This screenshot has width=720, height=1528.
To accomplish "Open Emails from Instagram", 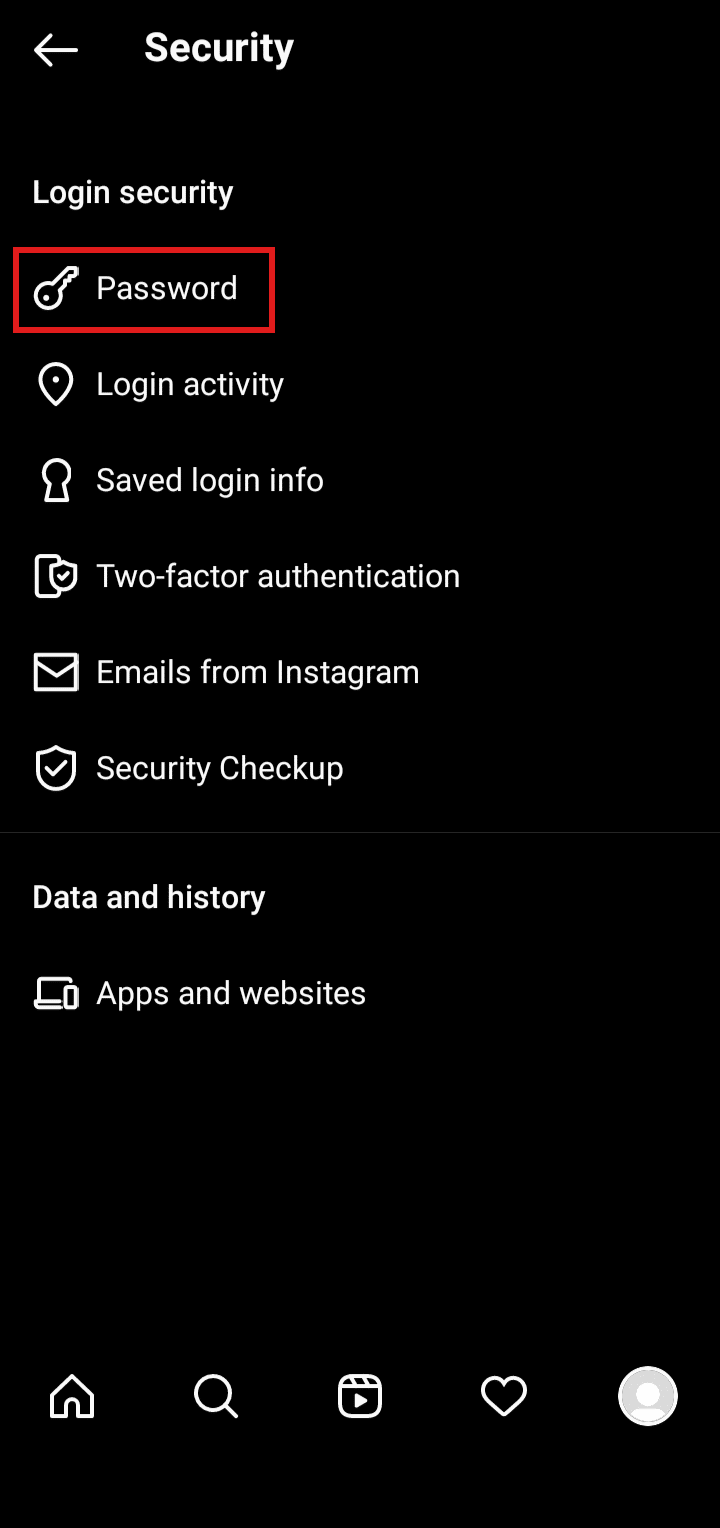I will [x=257, y=673].
